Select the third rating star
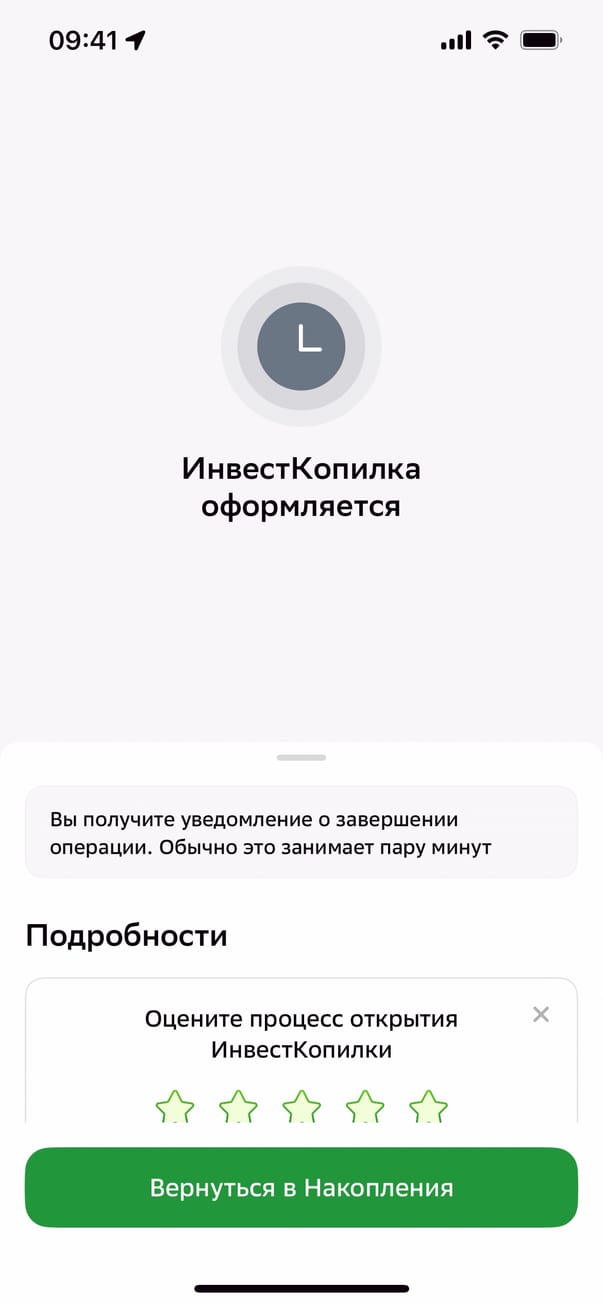Viewport: 603px width, 1305px height. (302, 1109)
